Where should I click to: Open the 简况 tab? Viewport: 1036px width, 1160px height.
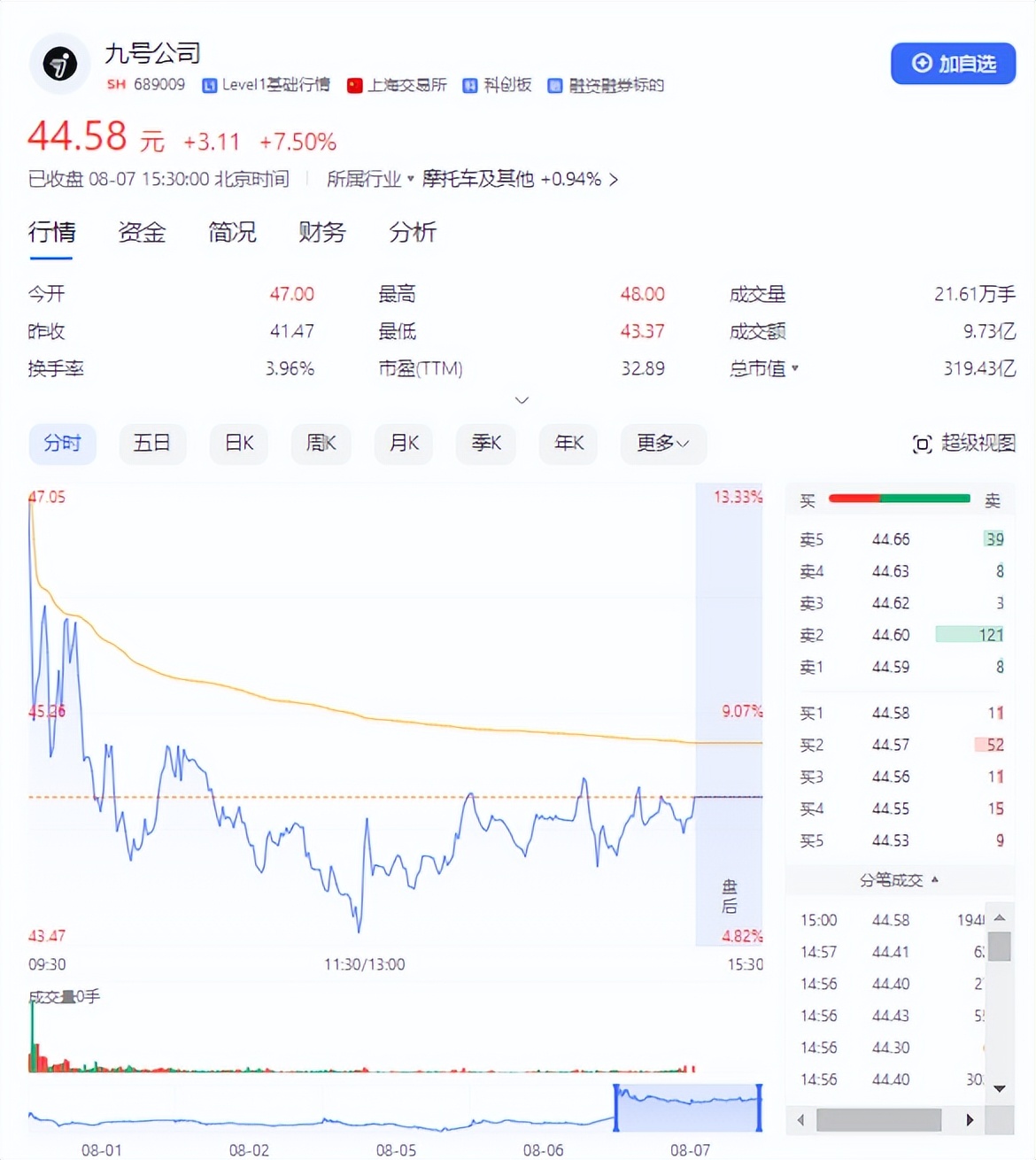(x=232, y=233)
